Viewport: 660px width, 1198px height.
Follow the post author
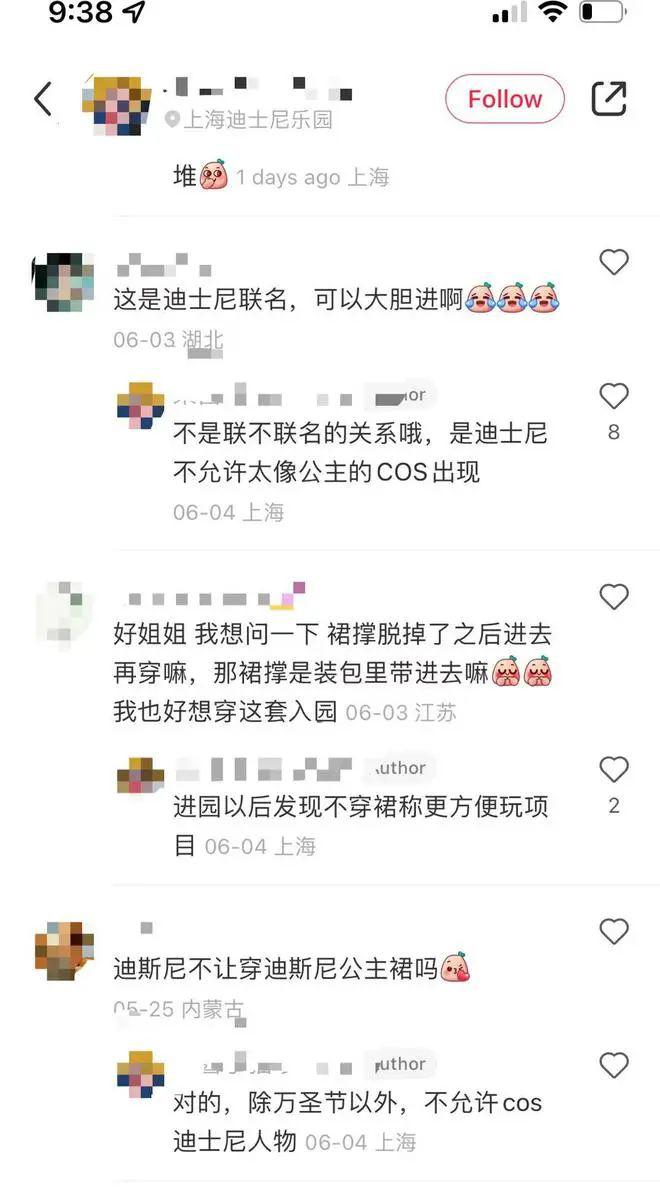coord(504,100)
